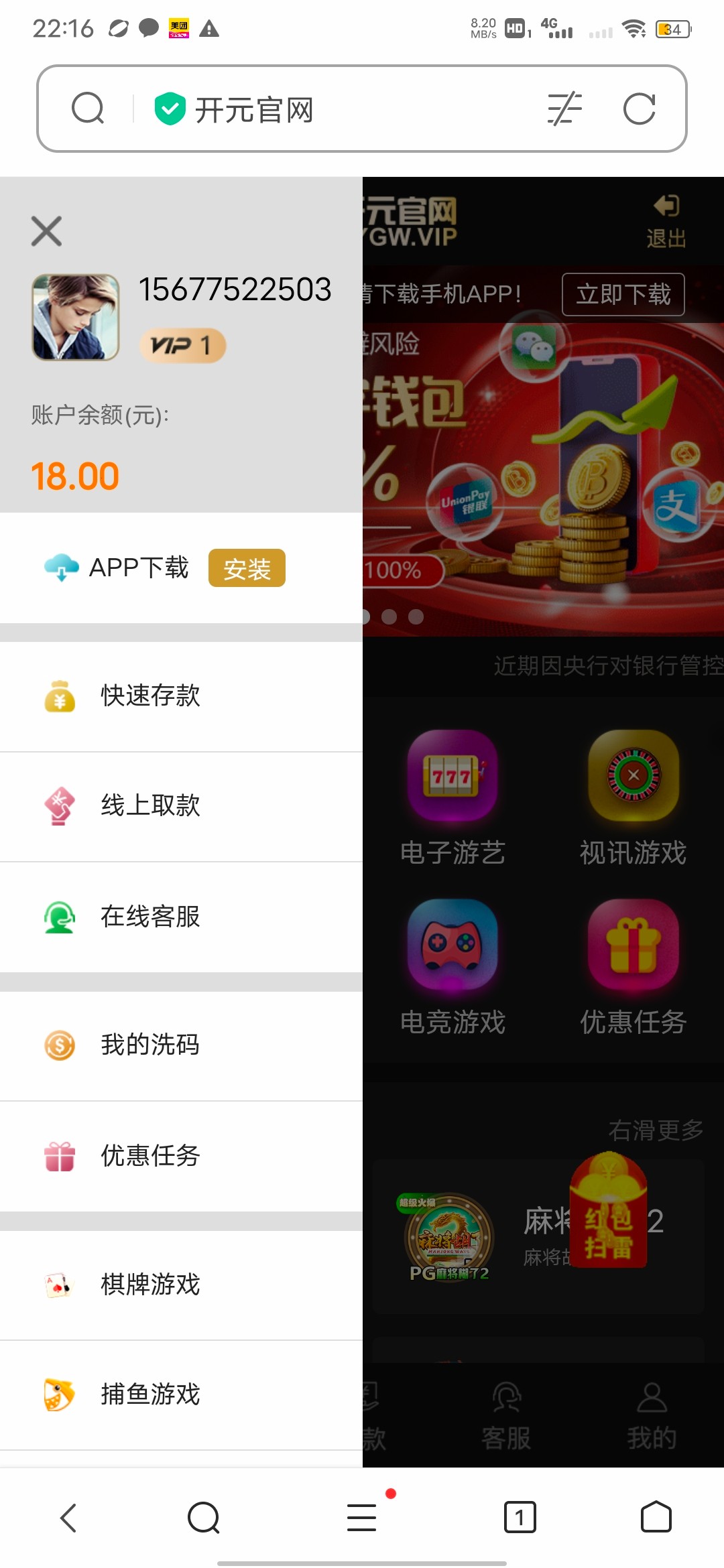Open 优惠任务 in the drawer
Image resolution: width=724 pixels, height=1568 pixels.
point(150,1156)
